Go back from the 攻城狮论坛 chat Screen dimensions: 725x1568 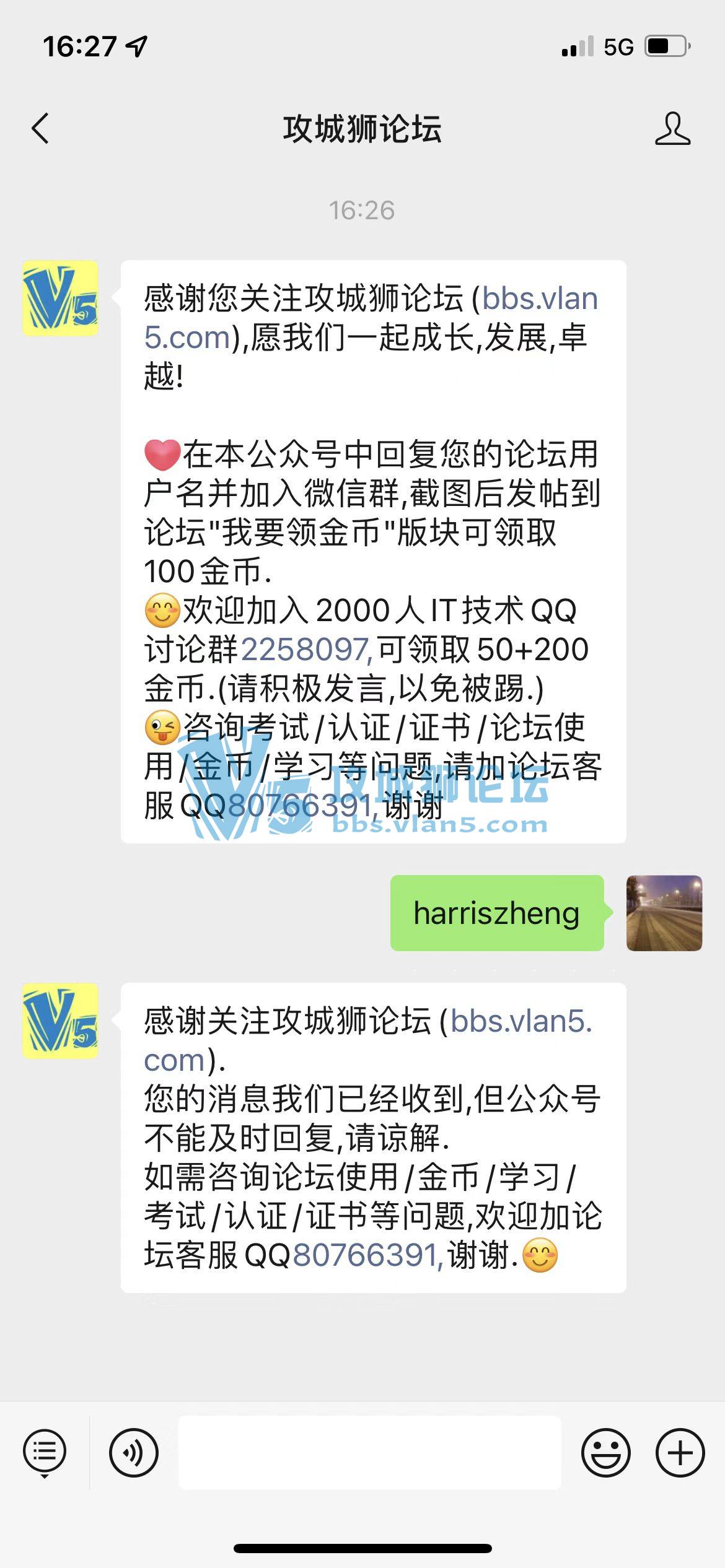(40, 129)
